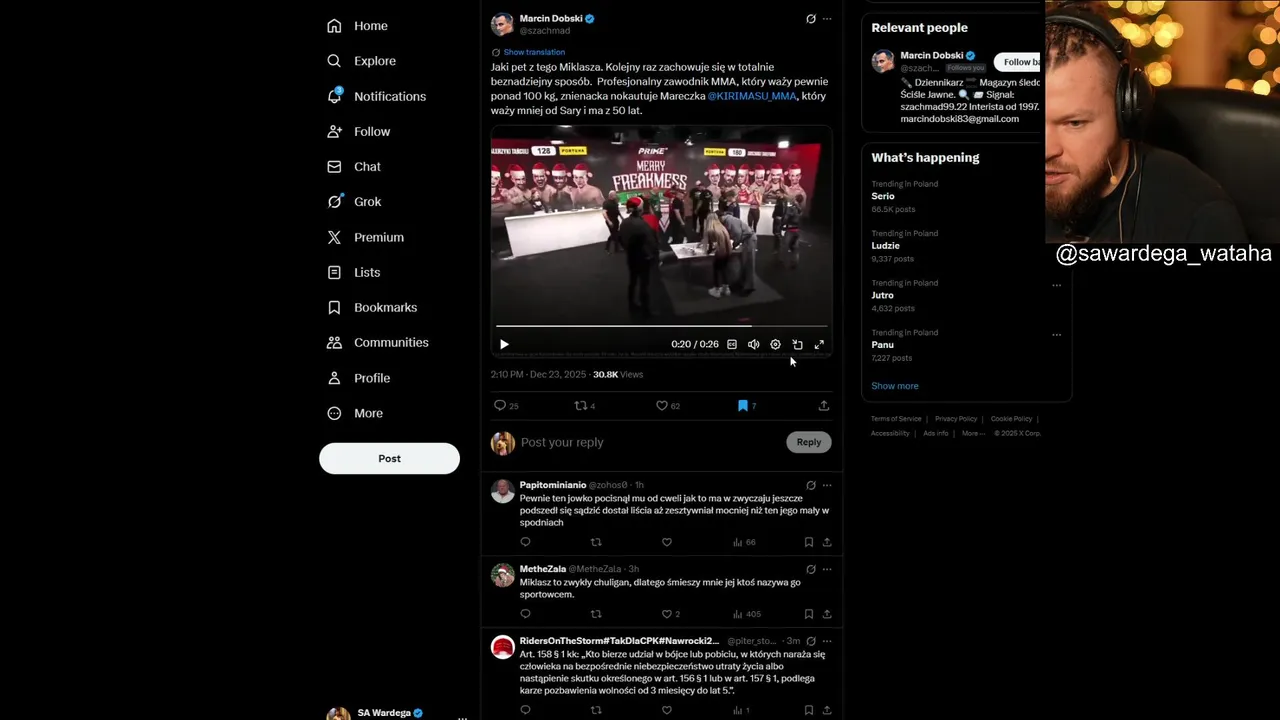Open the @KIRIMASU_MMA mention link
Image resolution: width=1280 pixels, height=720 pixels.
coord(752,96)
